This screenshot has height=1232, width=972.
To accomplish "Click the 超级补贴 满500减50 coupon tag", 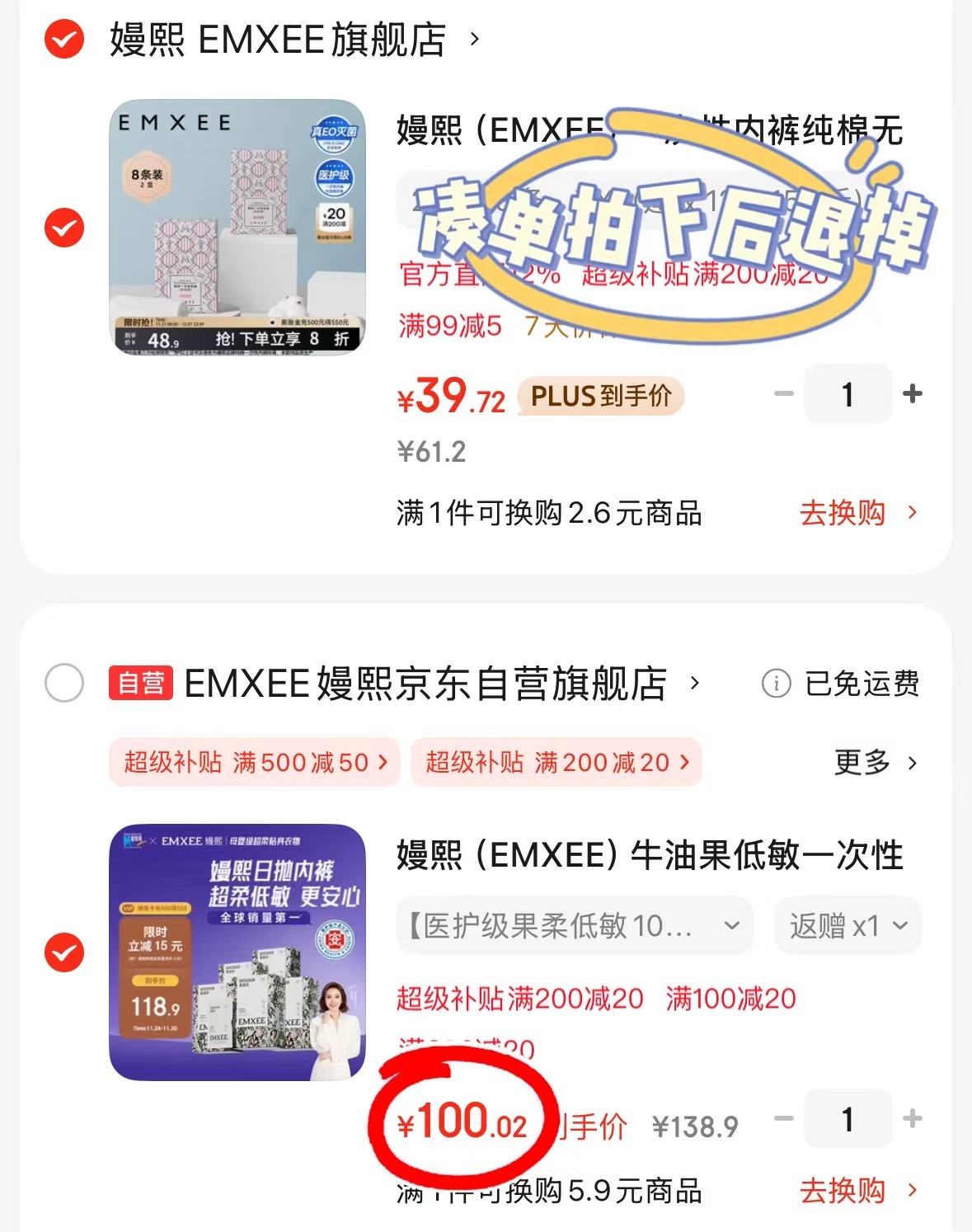I will [x=254, y=762].
